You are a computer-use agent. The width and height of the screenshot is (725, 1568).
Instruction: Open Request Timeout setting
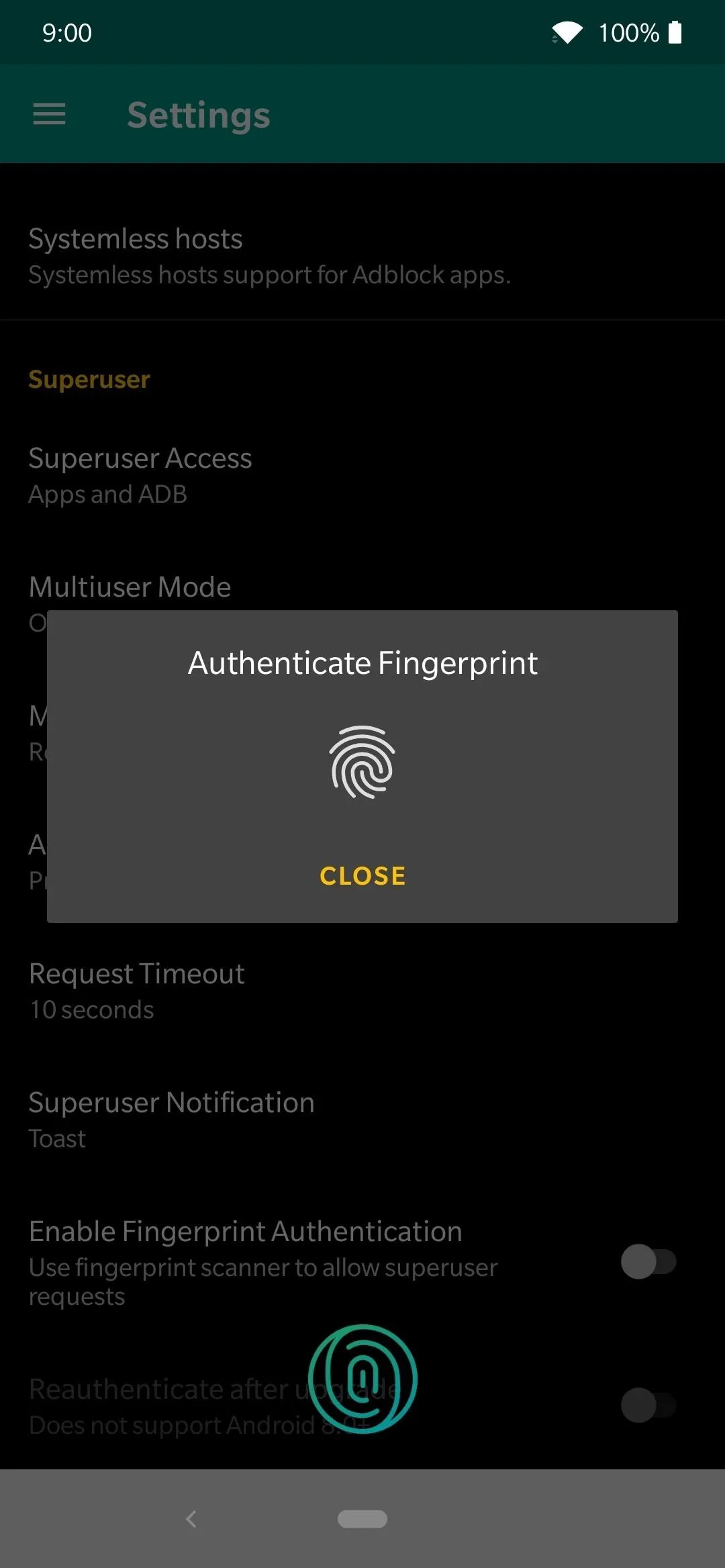pyautogui.click(x=362, y=991)
